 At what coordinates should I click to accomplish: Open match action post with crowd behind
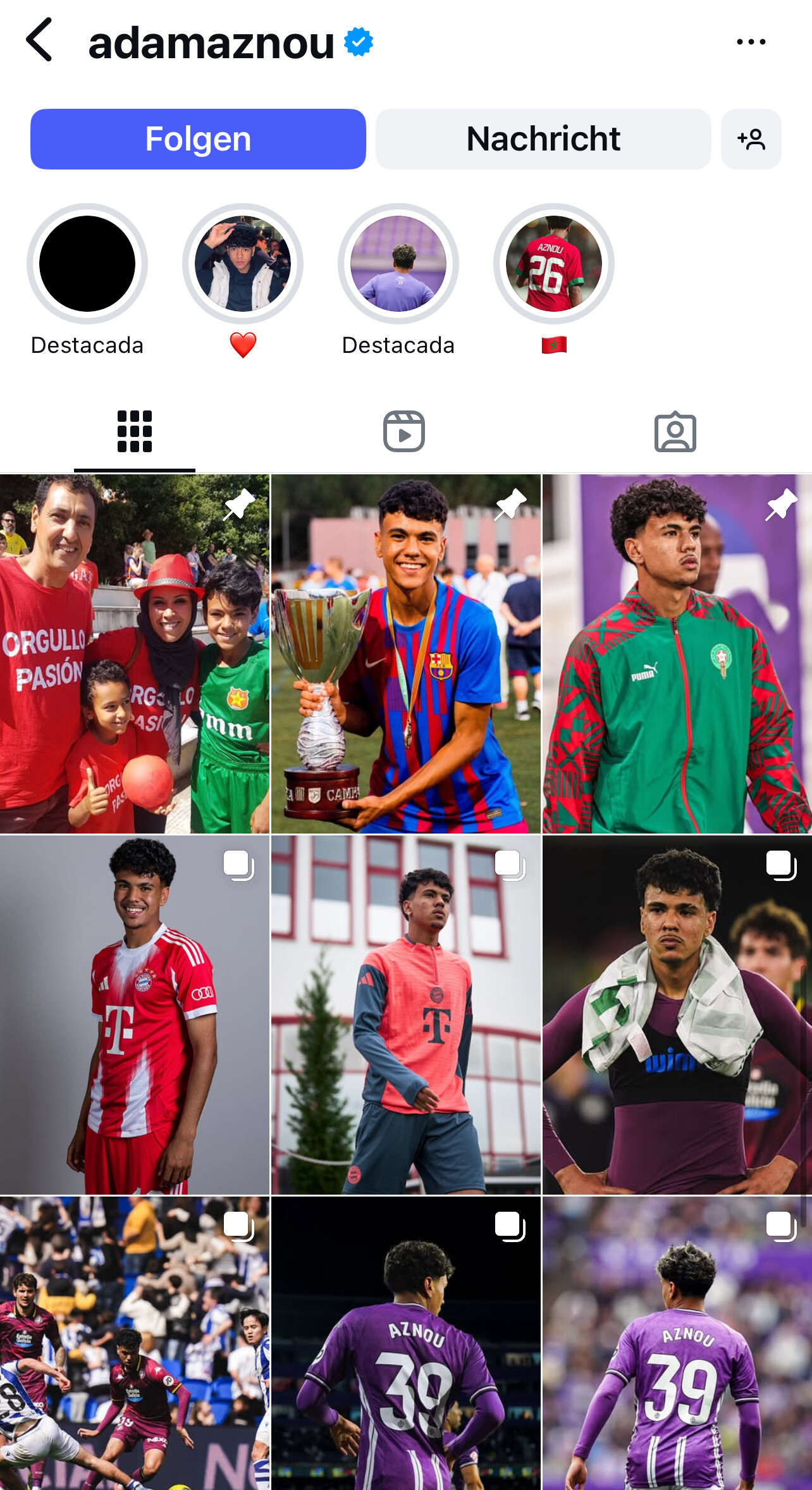pos(135,1343)
